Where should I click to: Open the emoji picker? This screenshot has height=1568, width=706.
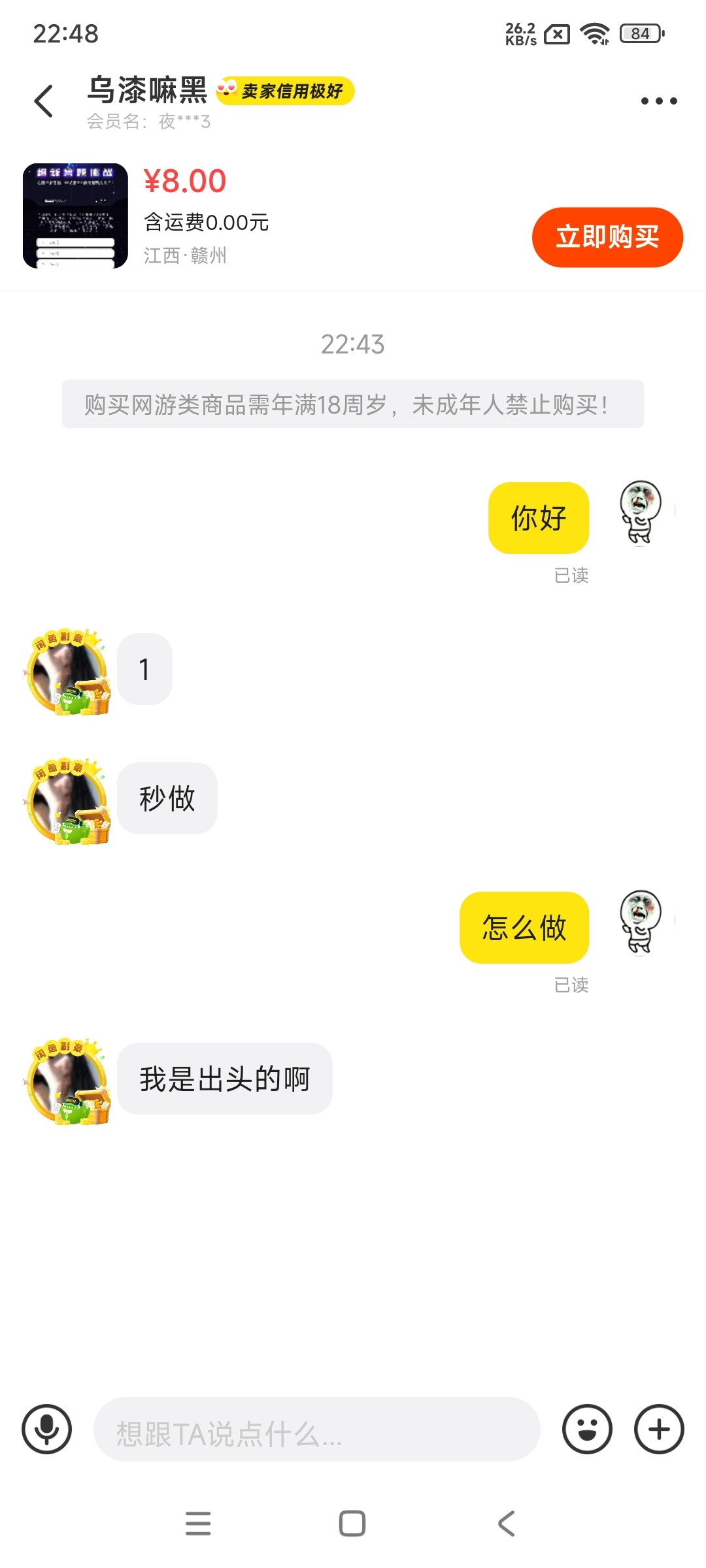pyautogui.click(x=587, y=1429)
